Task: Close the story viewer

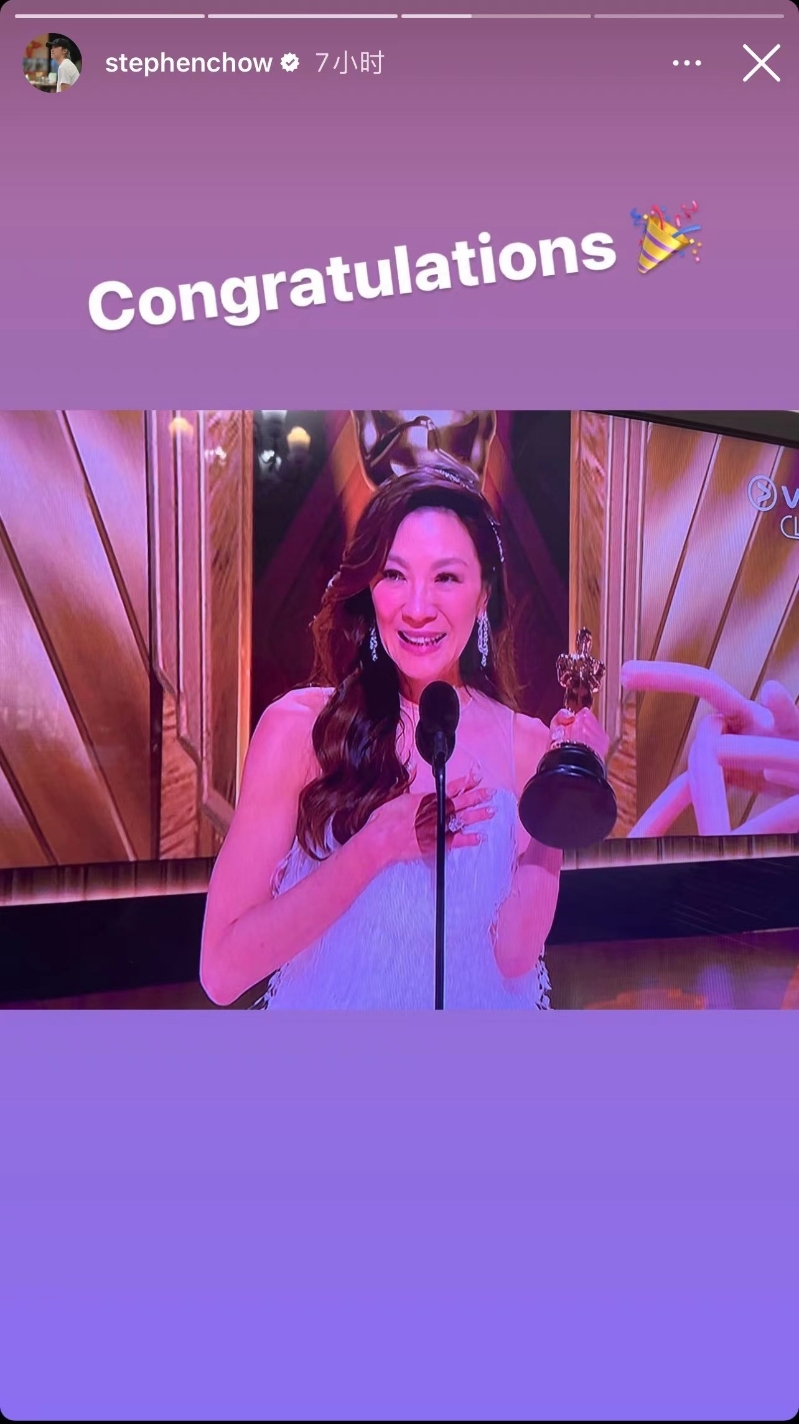Action: [x=761, y=63]
